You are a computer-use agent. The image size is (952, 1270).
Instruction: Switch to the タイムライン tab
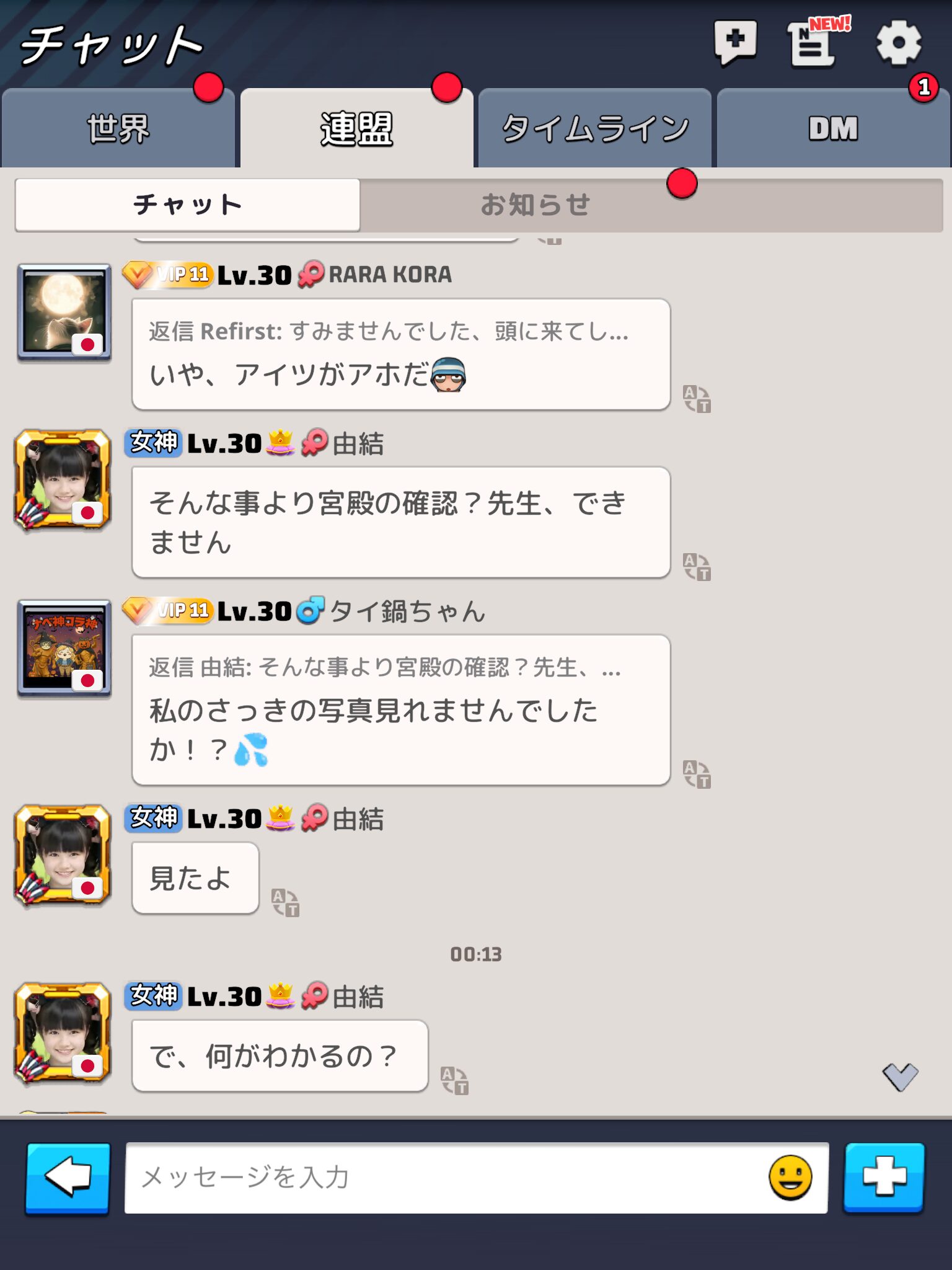tap(594, 129)
